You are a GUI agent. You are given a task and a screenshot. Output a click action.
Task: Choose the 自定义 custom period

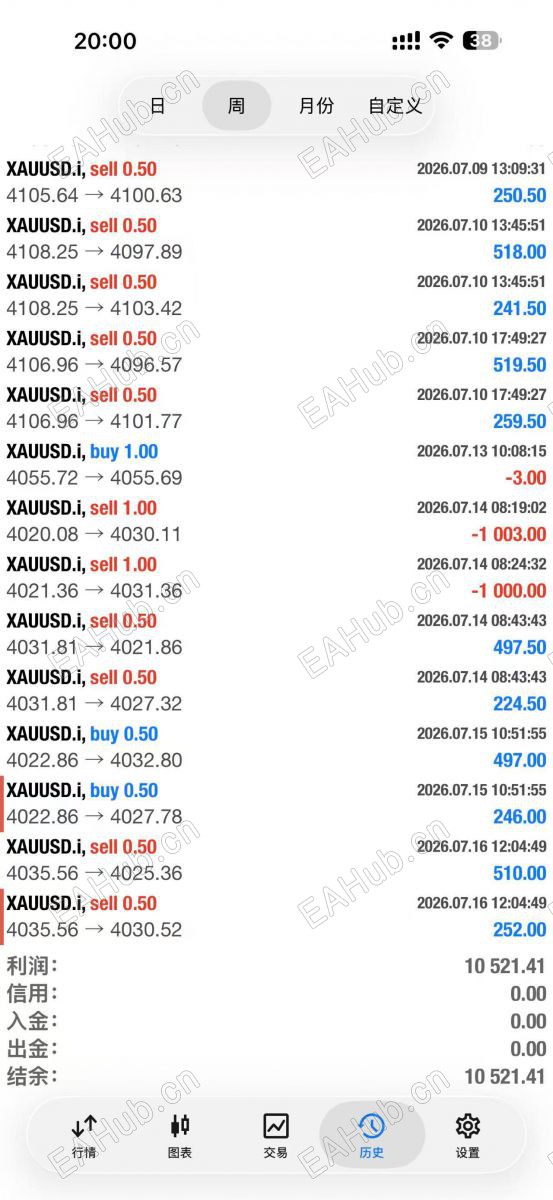(395, 106)
